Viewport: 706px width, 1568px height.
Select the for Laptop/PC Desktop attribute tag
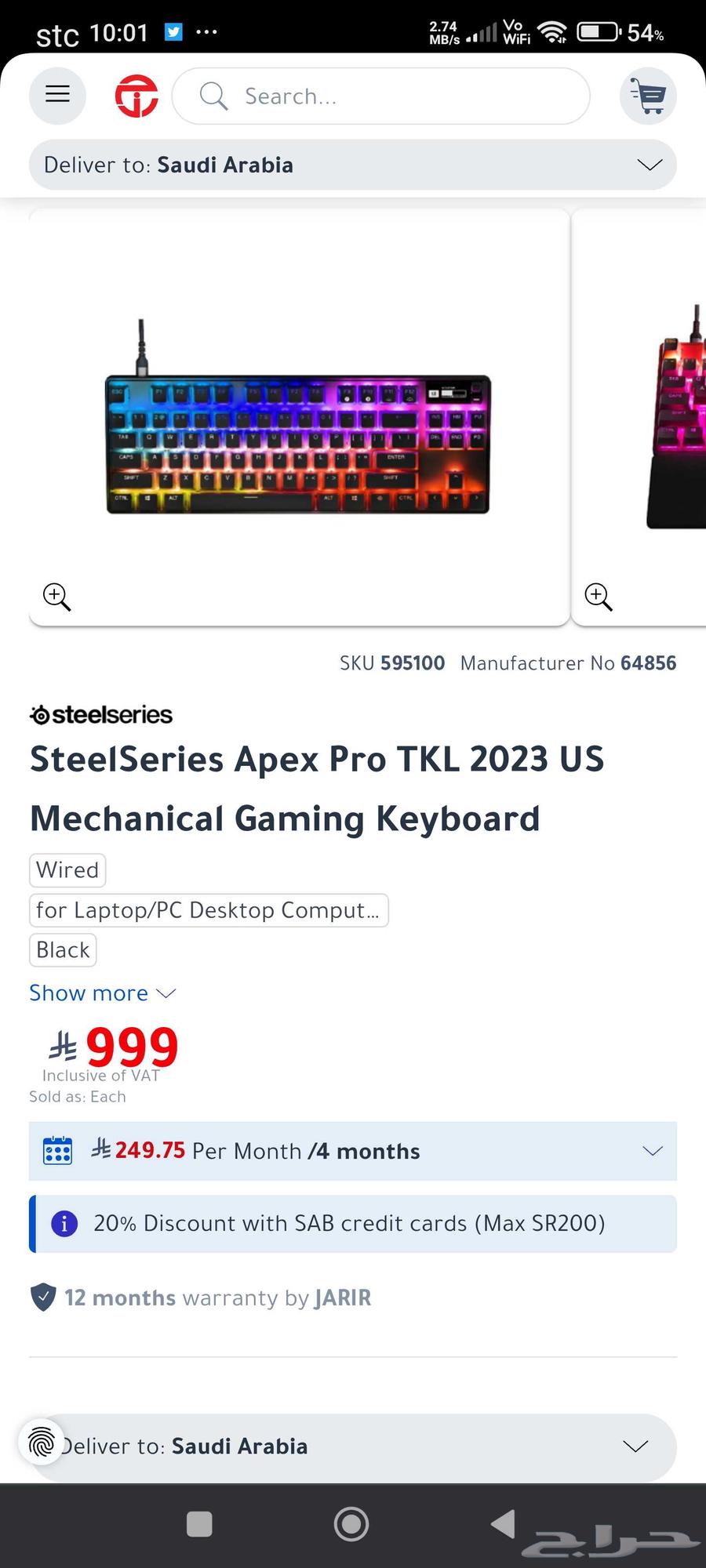(x=209, y=910)
